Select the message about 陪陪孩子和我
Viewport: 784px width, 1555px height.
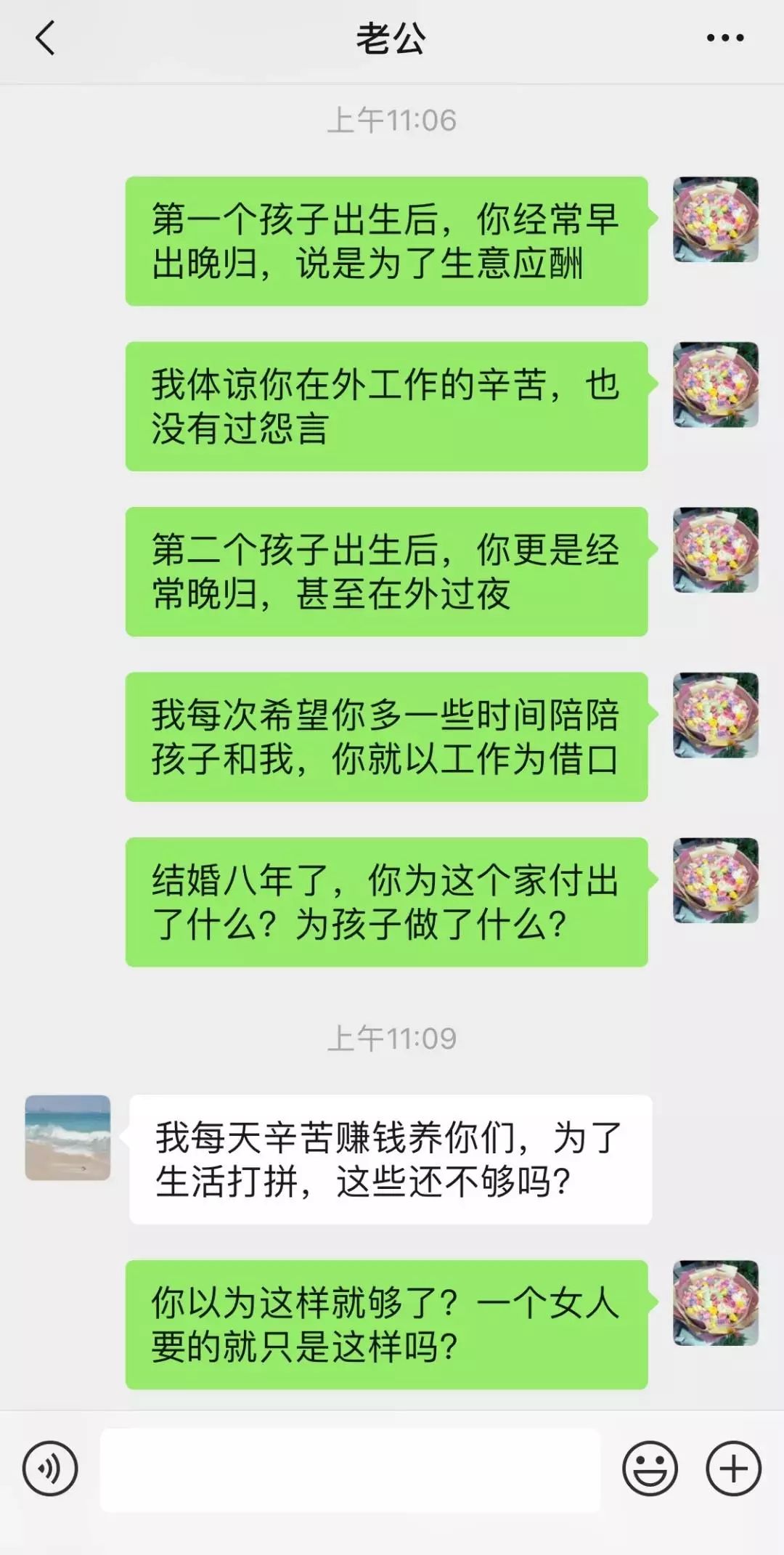tap(386, 737)
